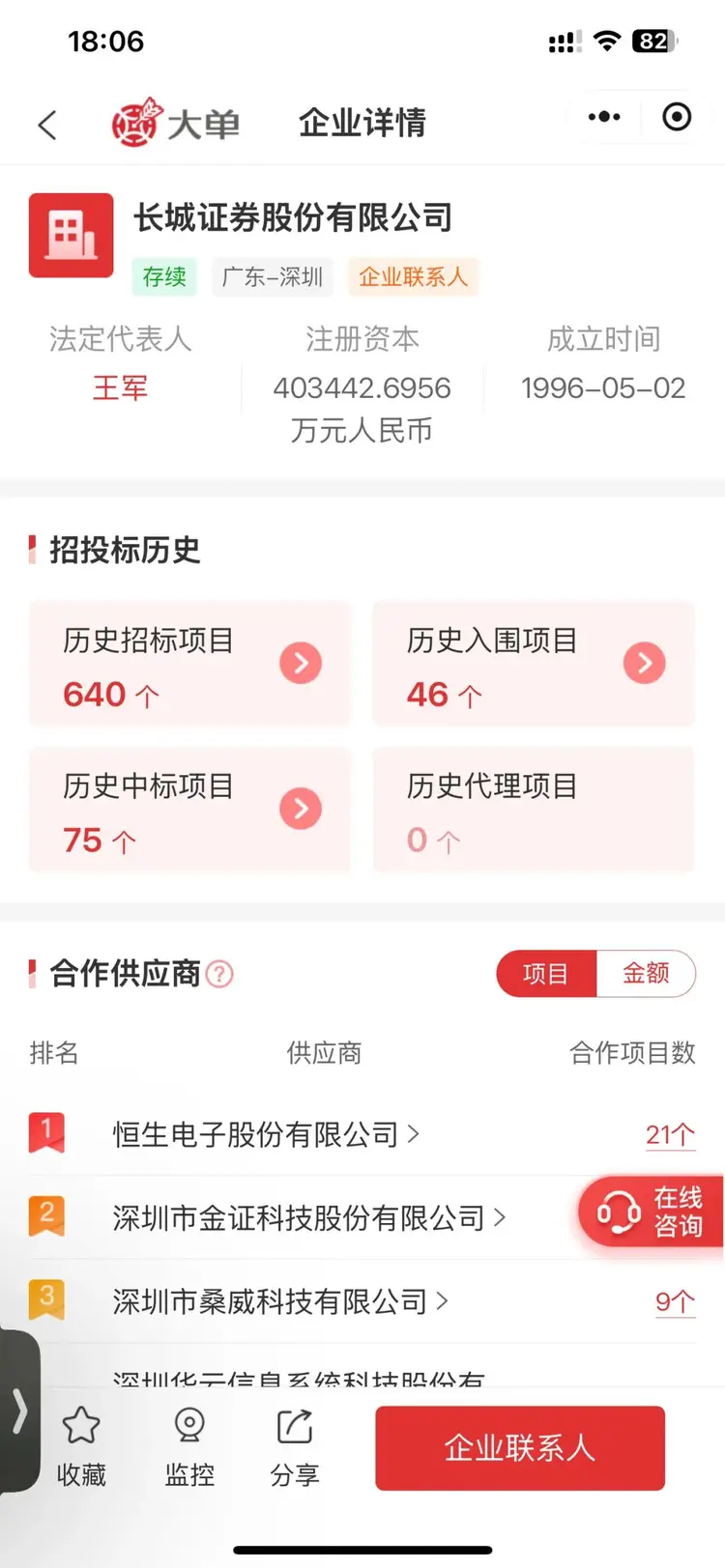Expand 历史入围项目 details
The image size is (725, 1568).
pos(645,663)
